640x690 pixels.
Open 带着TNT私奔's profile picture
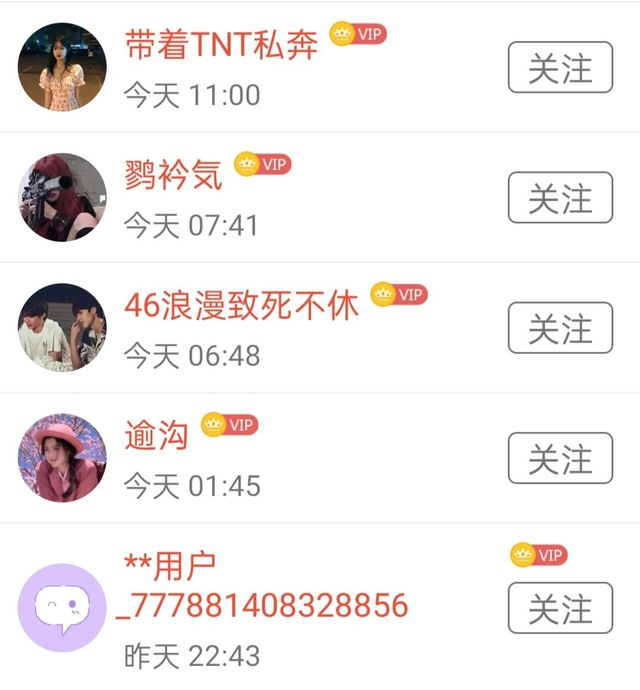click(x=62, y=68)
